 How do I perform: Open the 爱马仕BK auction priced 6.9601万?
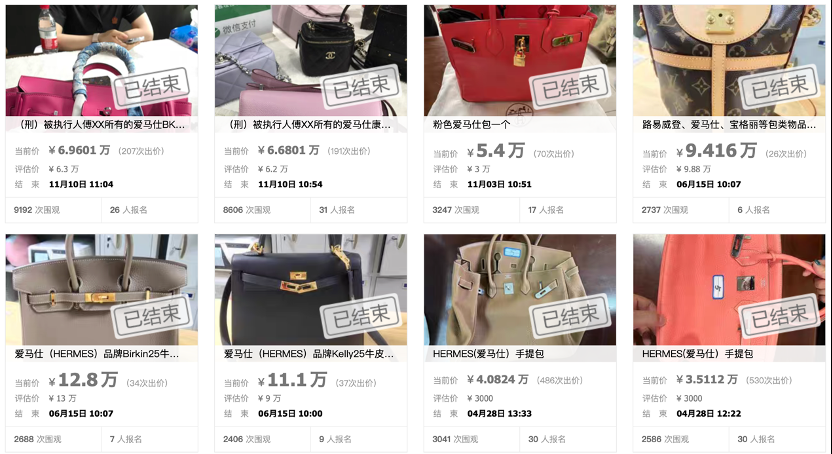click(103, 126)
